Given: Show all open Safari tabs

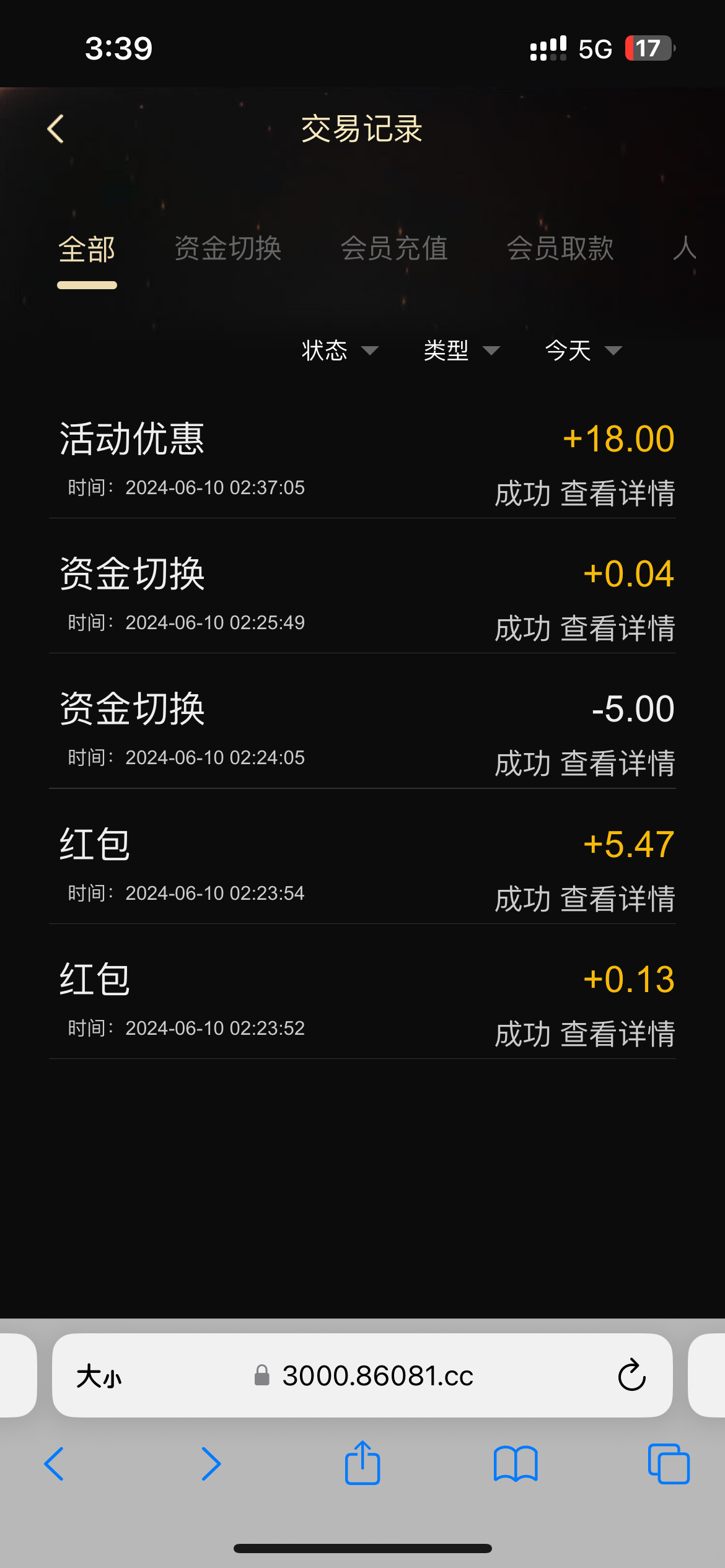Looking at the screenshot, I should 668,1464.
